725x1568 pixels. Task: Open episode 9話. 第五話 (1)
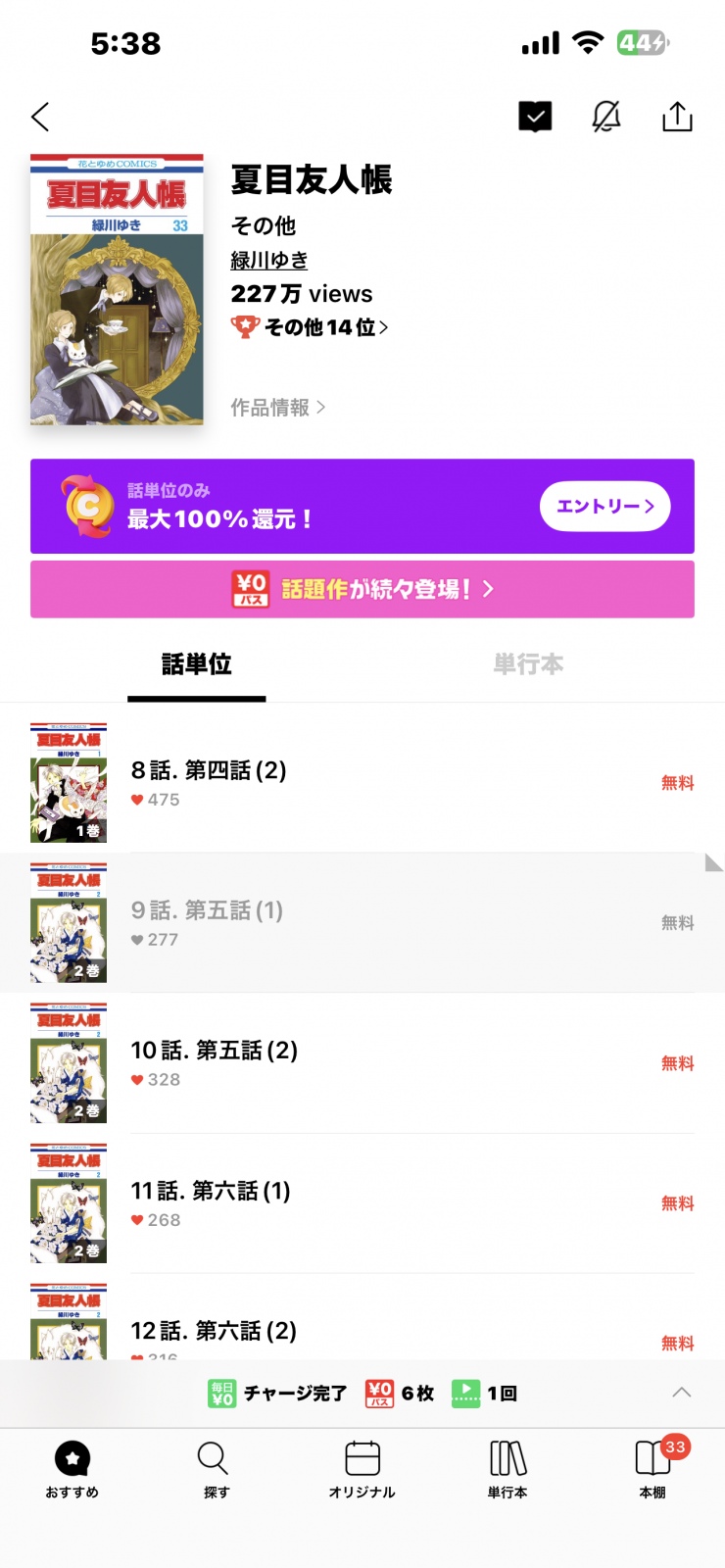pos(362,922)
